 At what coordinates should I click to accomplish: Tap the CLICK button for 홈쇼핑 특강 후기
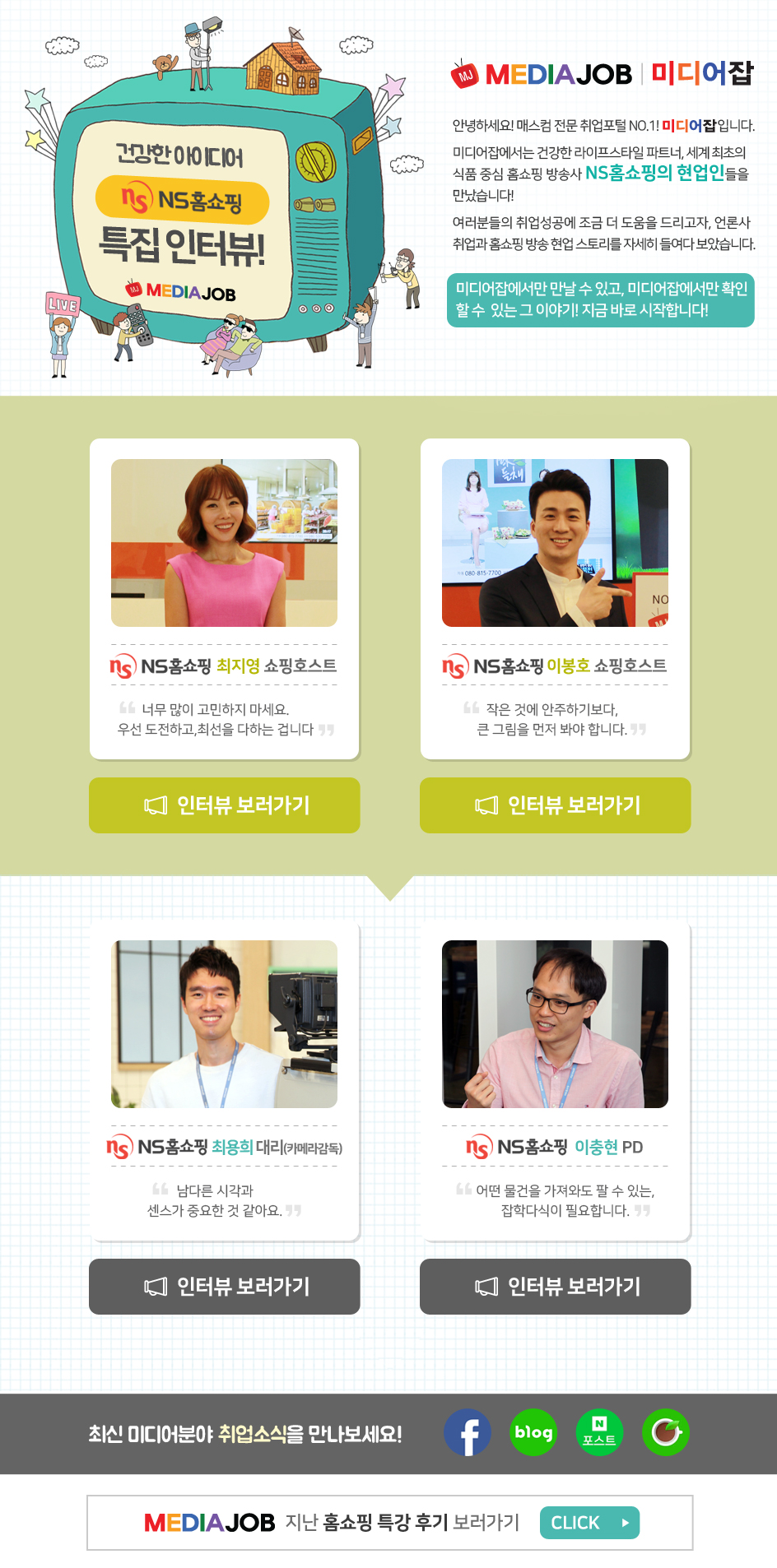click(589, 1523)
